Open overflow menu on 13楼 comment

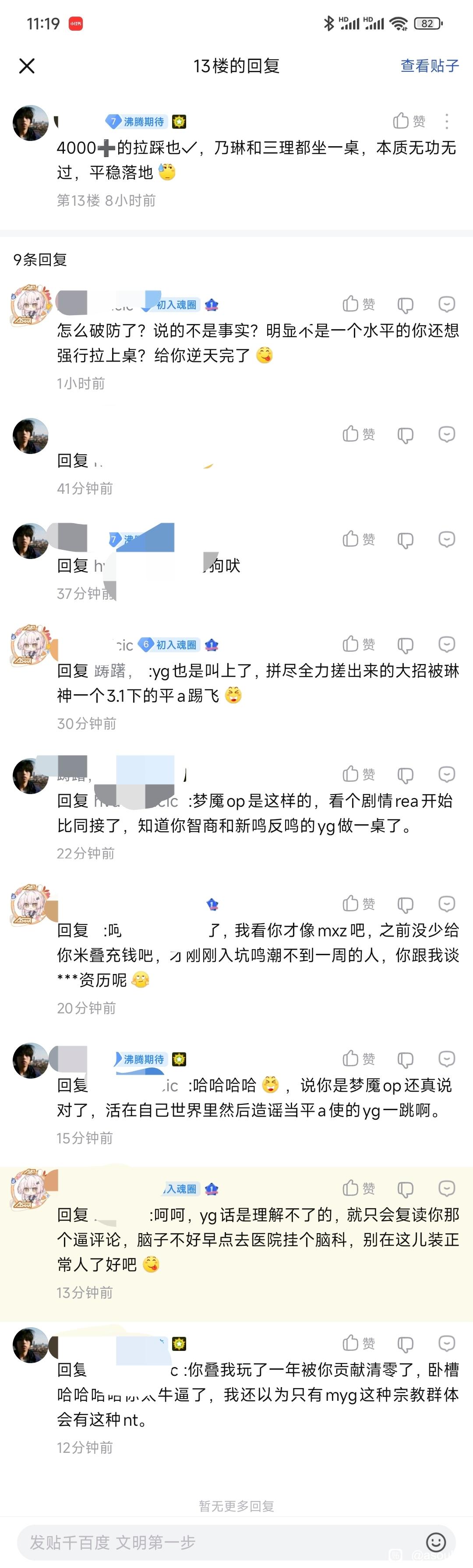point(447,121)
